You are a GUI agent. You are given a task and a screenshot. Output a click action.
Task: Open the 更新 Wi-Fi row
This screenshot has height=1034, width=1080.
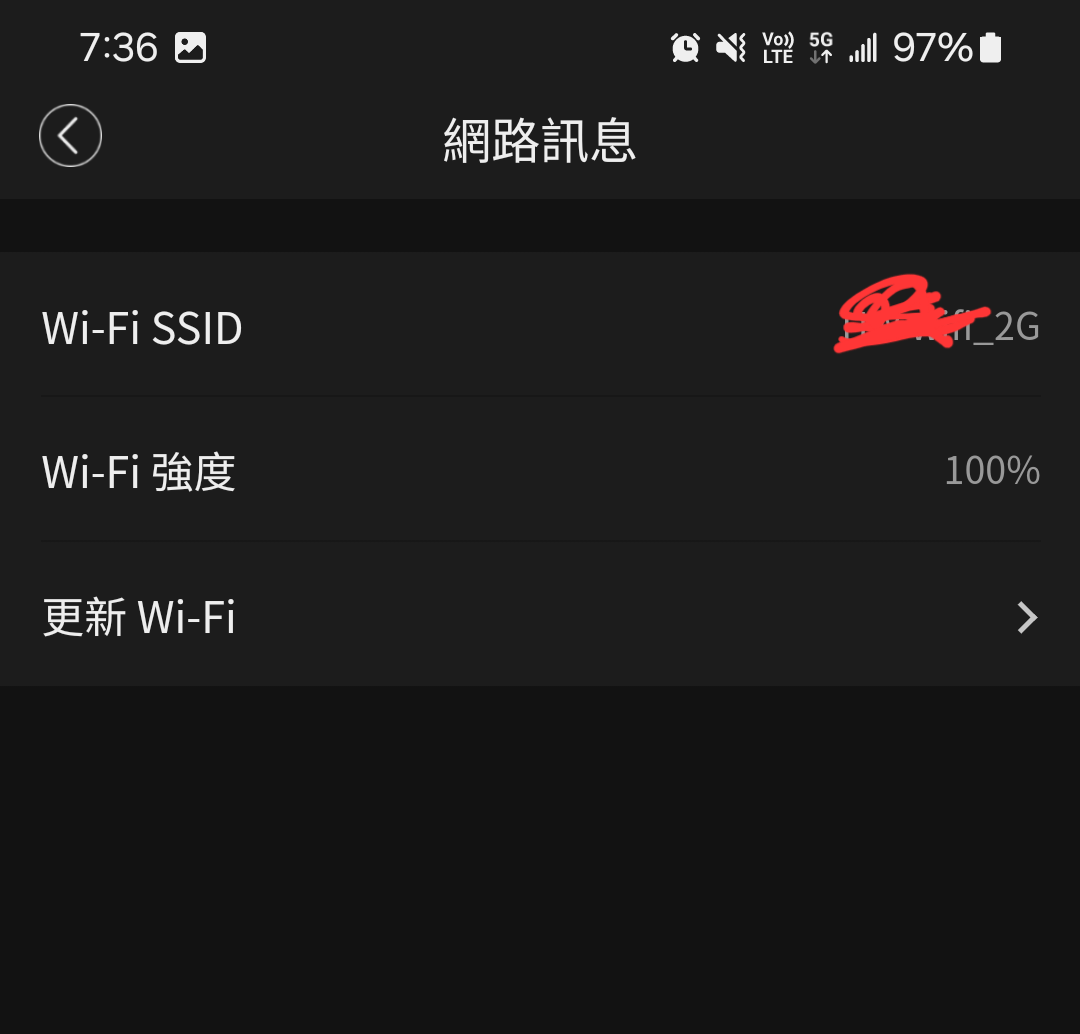pos(540,616)
